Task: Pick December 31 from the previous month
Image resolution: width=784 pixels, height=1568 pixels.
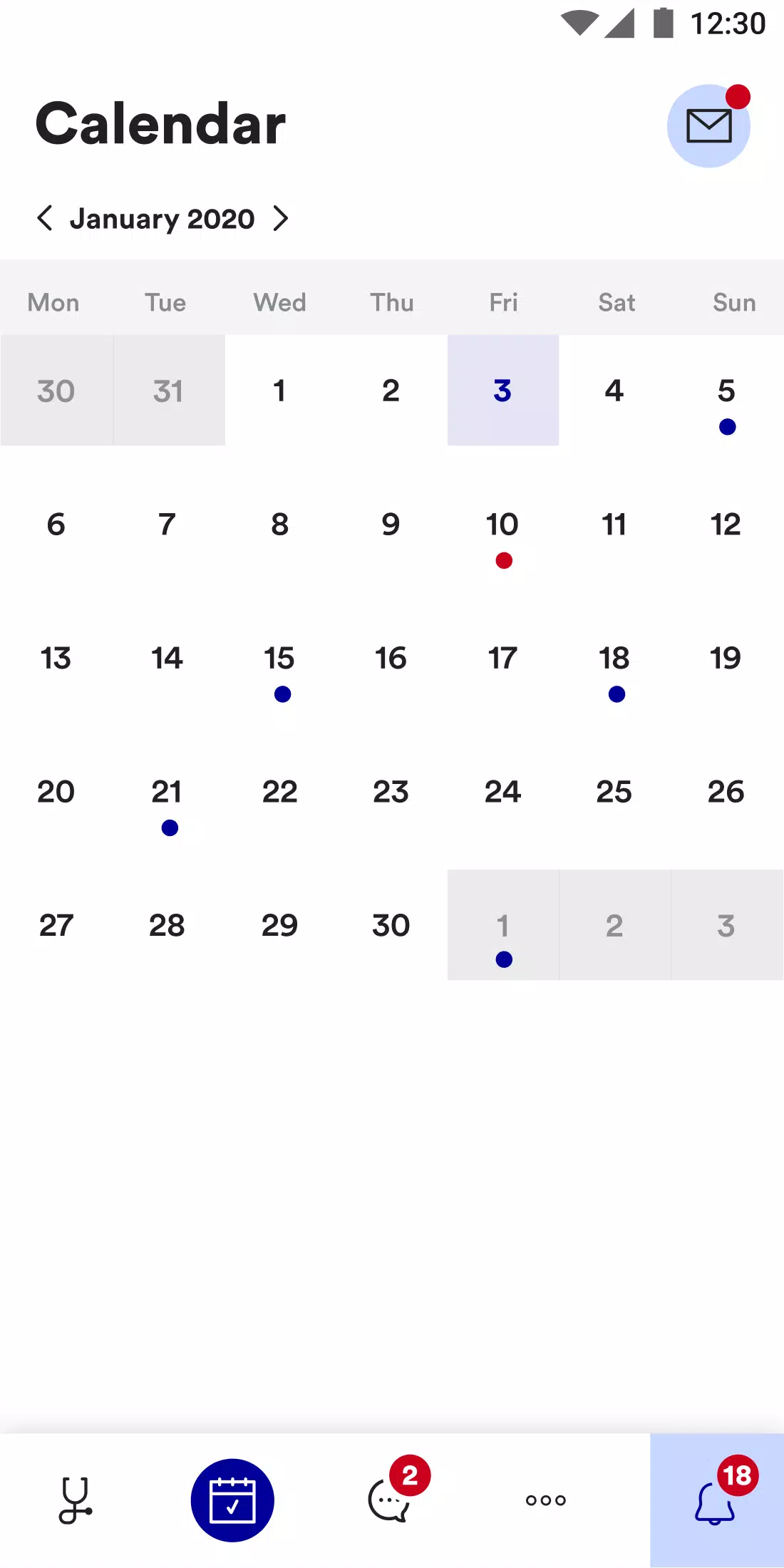Action: coord(168,391)
